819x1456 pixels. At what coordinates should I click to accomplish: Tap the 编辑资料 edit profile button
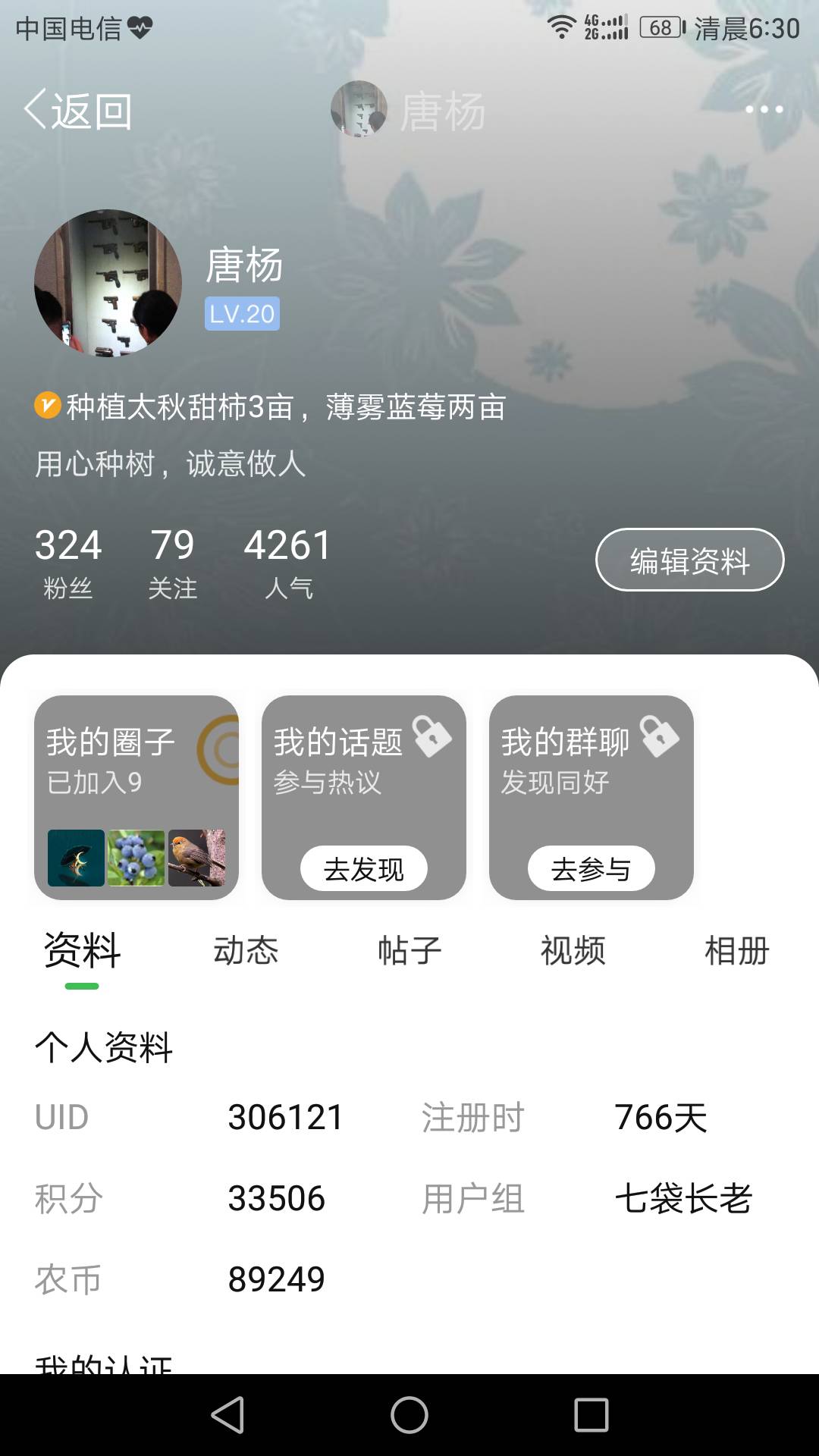pos(689,560)
